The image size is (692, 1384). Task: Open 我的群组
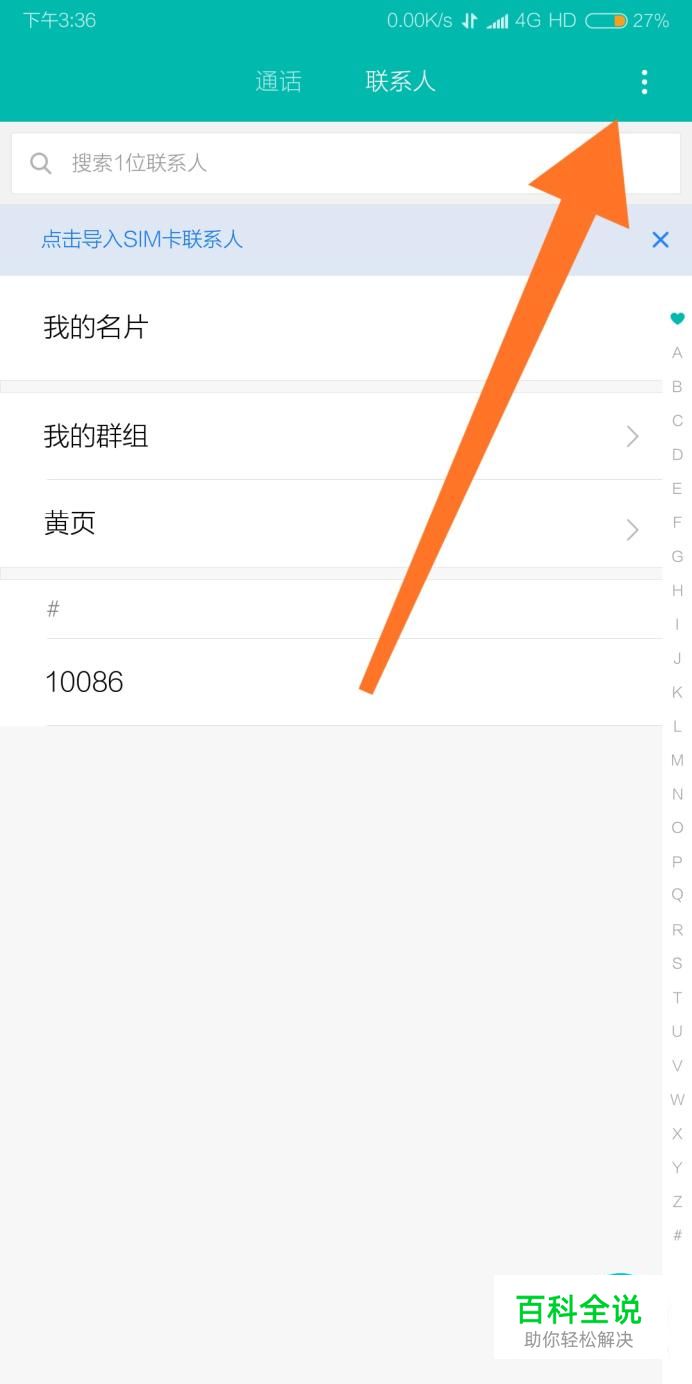pyautogui.click(x=331, y=436)
